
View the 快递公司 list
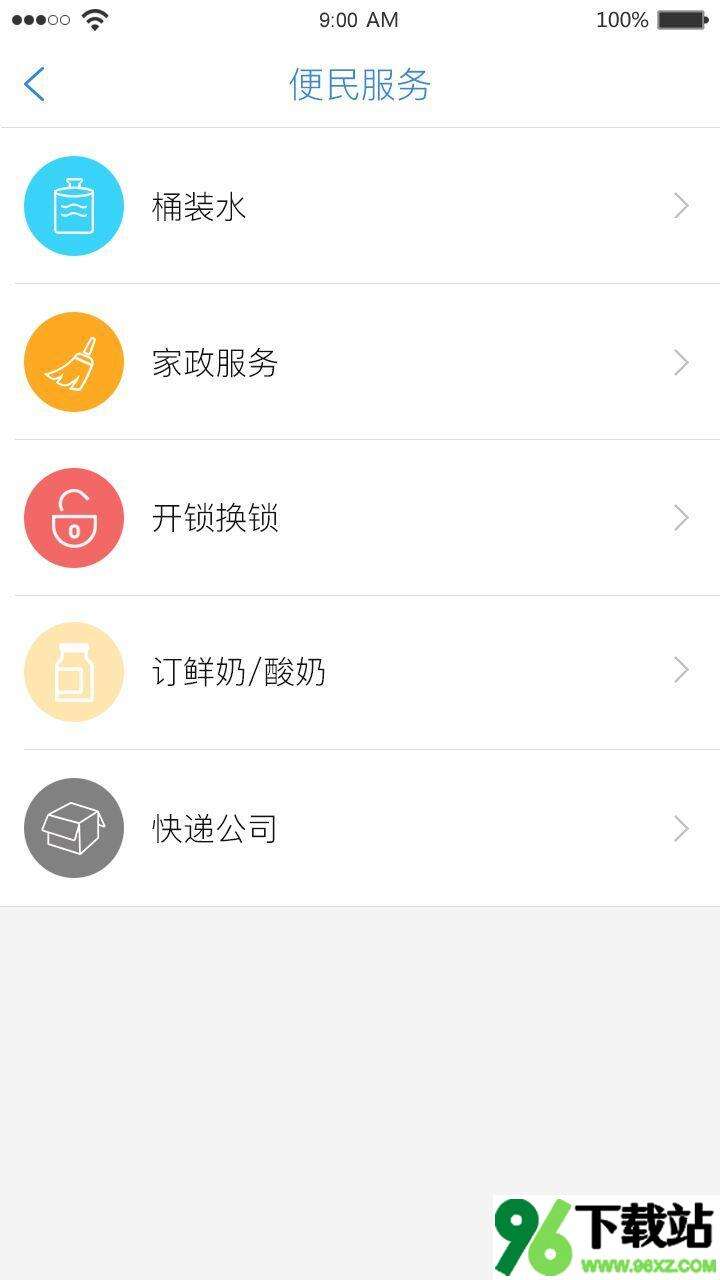pos(360,828)
